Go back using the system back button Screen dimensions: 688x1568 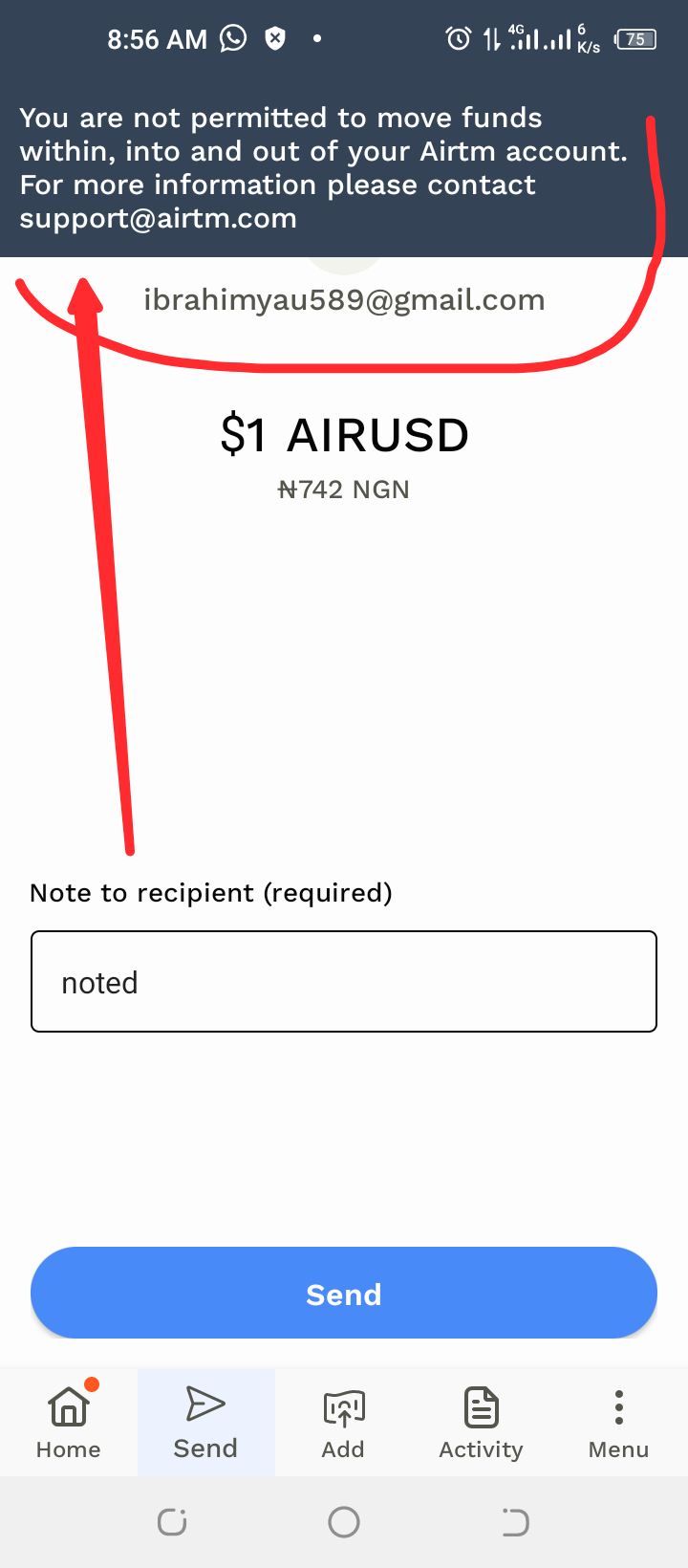point(515,1522)
